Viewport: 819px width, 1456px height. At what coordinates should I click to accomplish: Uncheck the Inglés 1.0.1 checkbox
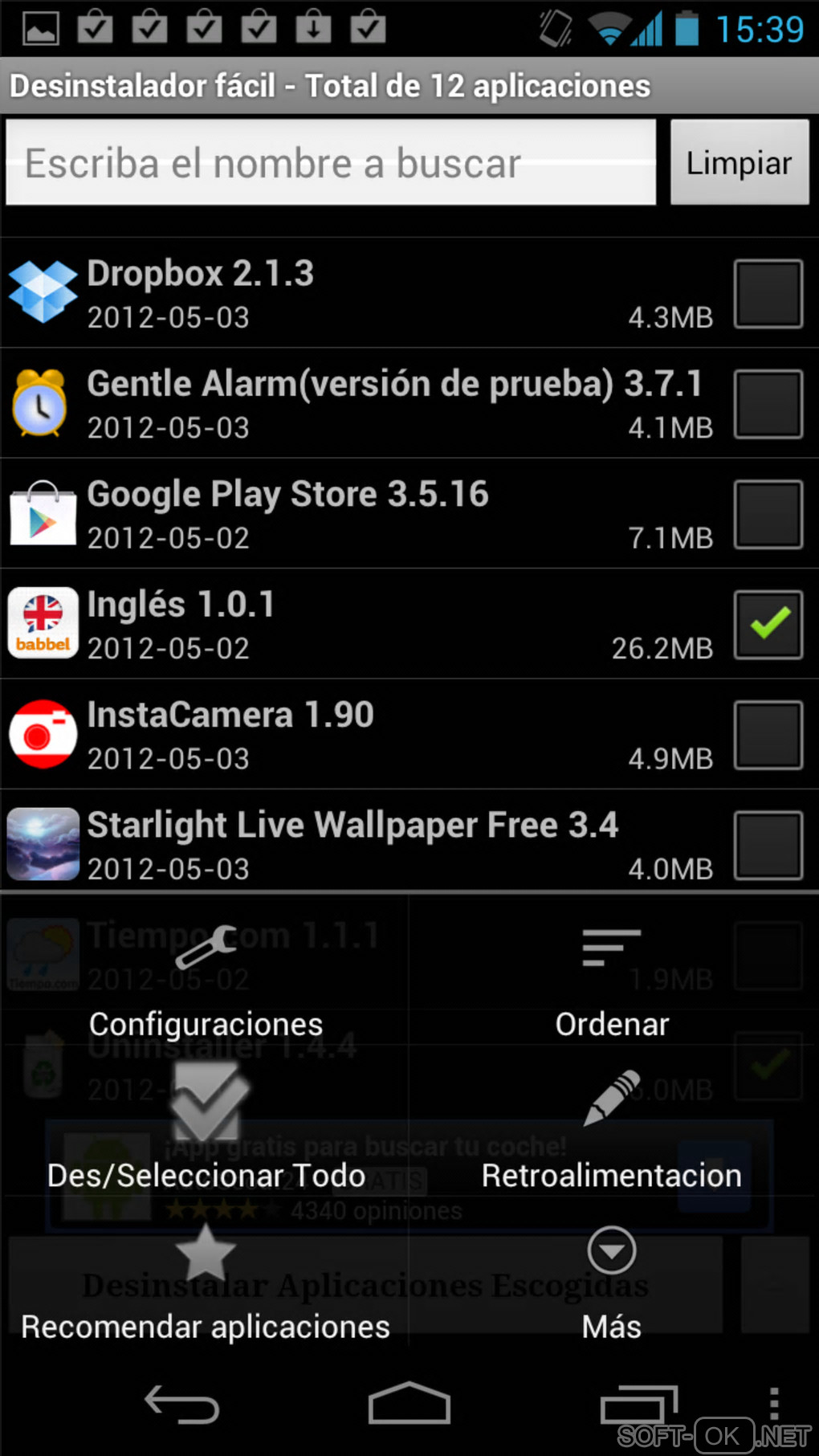point(768,625)
